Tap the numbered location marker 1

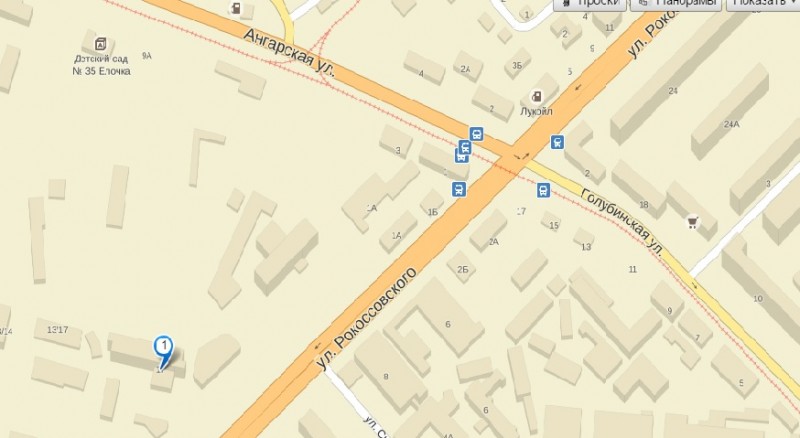(x=164, y=348)
